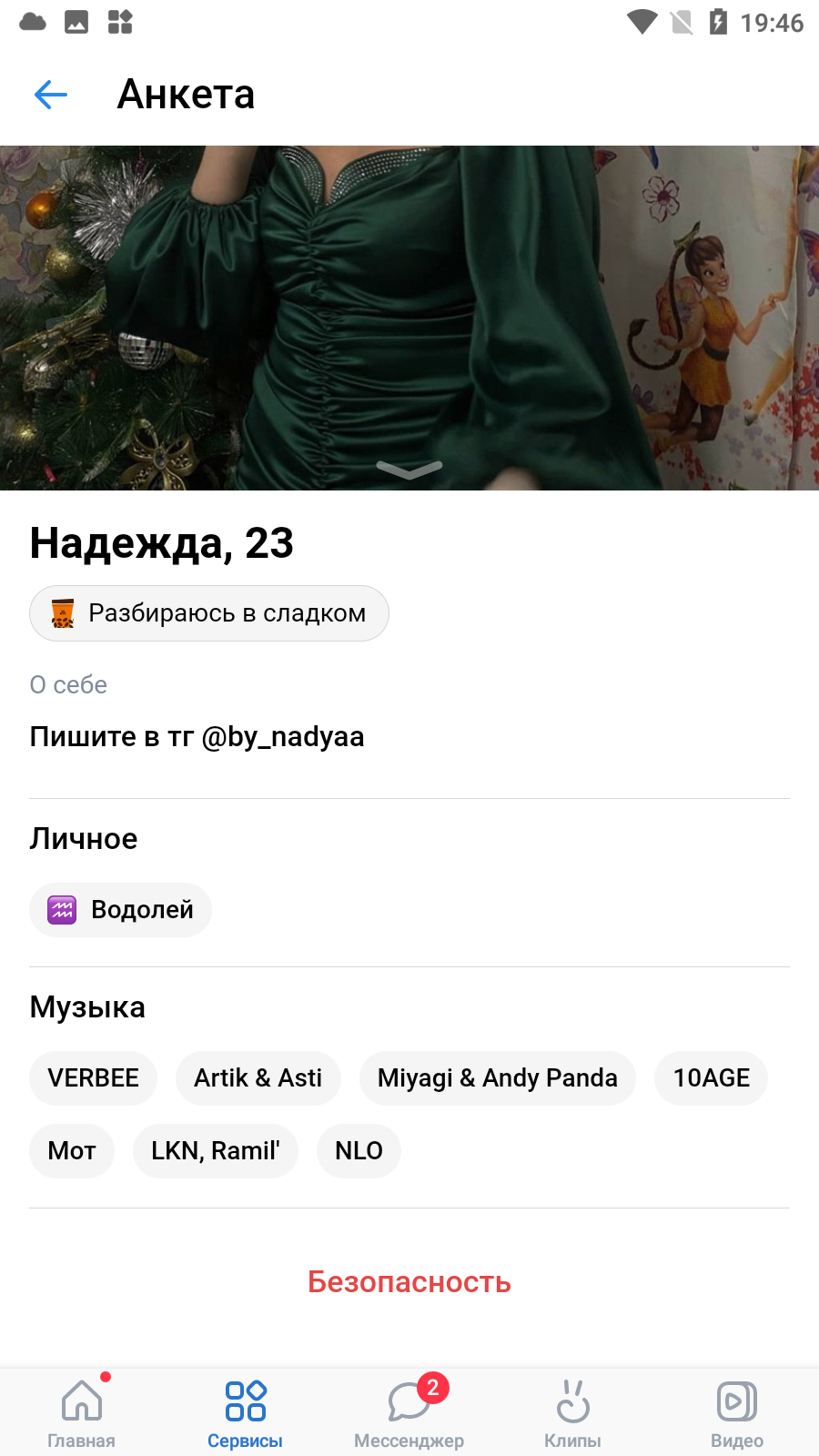Go back using the arrow near Анкета
The height and width of the screenshot is (1456, 819).
51,94
